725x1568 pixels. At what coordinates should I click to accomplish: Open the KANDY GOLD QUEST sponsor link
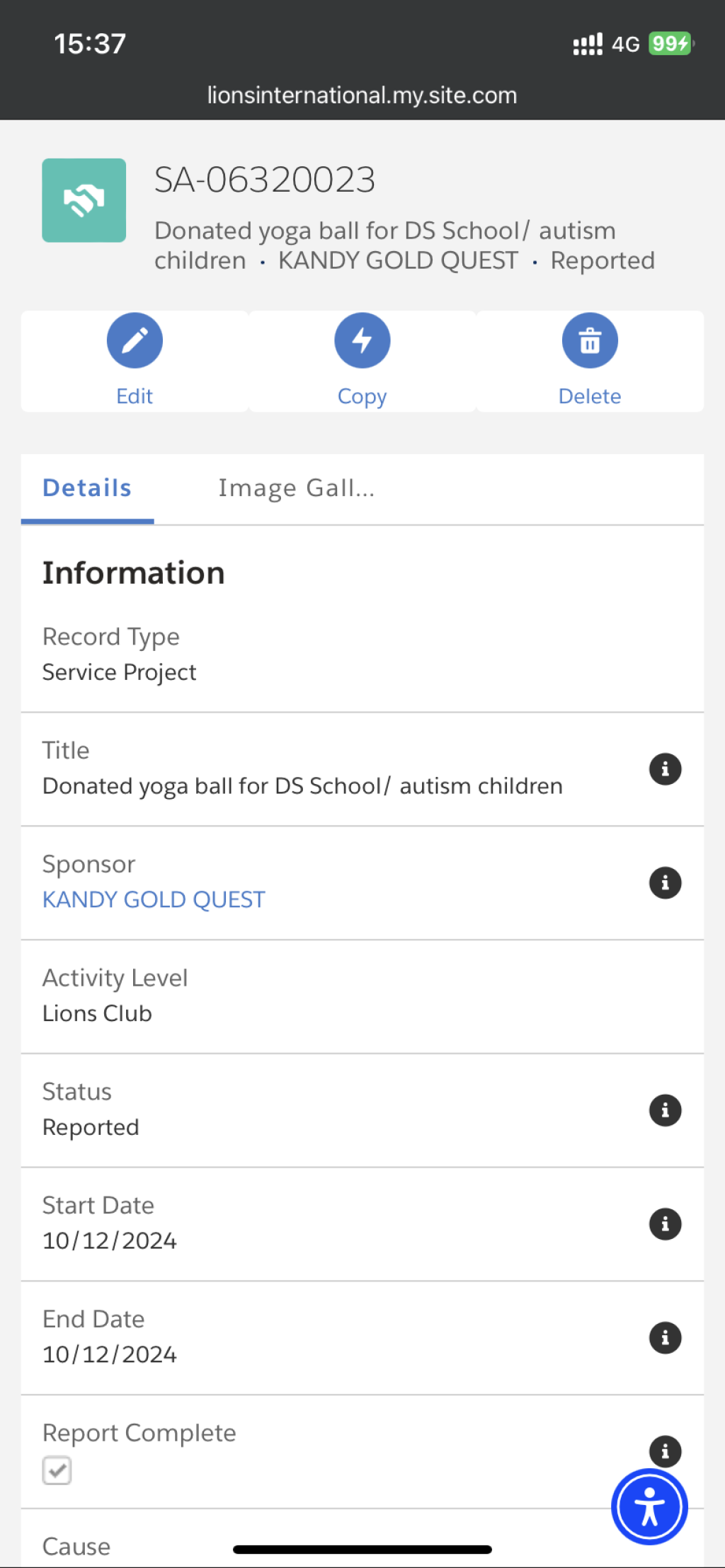(154, 899)
